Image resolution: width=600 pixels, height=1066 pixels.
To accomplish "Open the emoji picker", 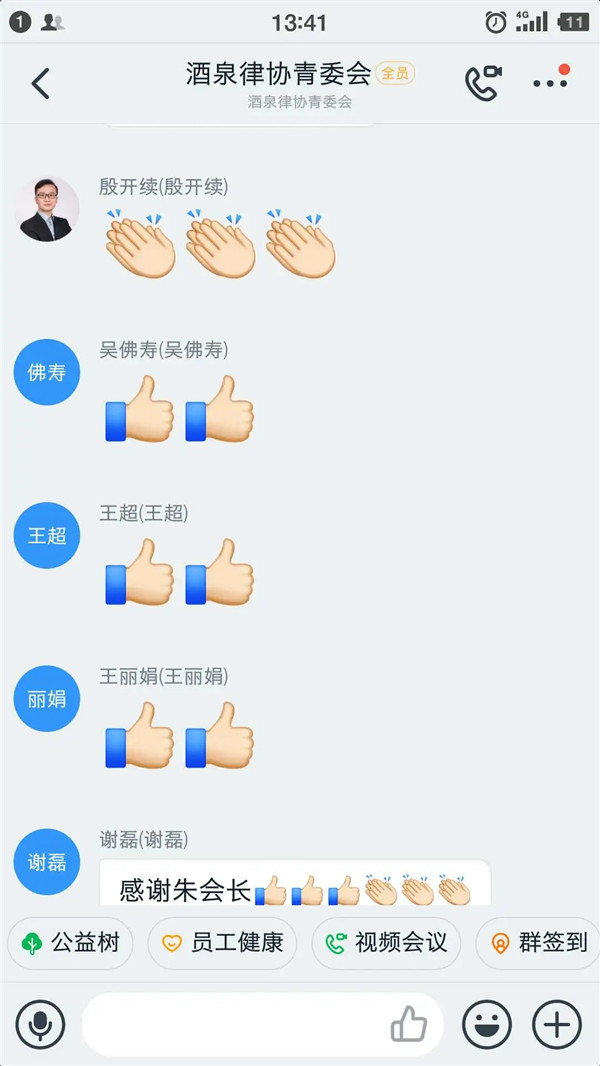I will pos(487,1025).
